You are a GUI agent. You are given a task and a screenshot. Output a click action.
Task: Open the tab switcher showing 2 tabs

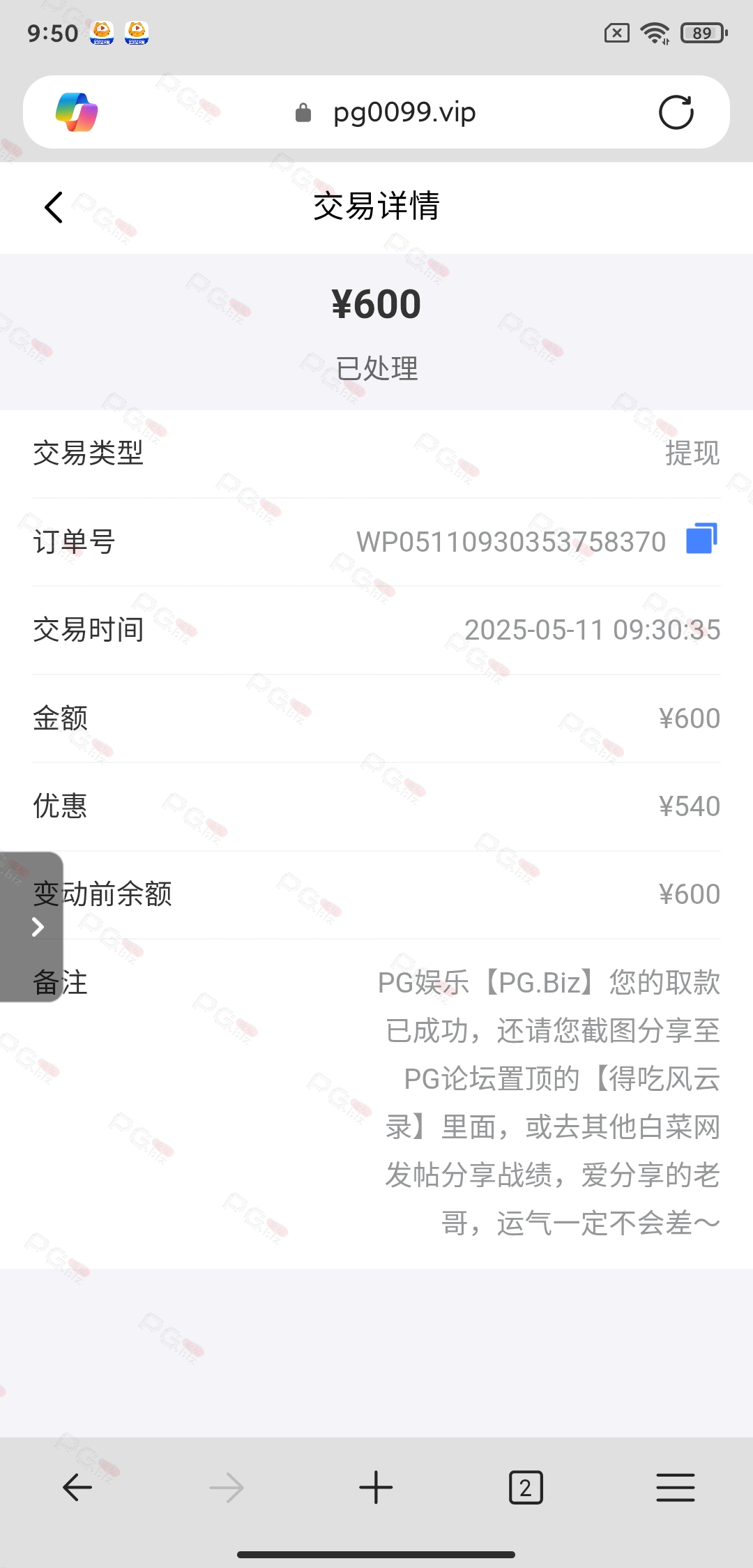tap(526, 1487)
